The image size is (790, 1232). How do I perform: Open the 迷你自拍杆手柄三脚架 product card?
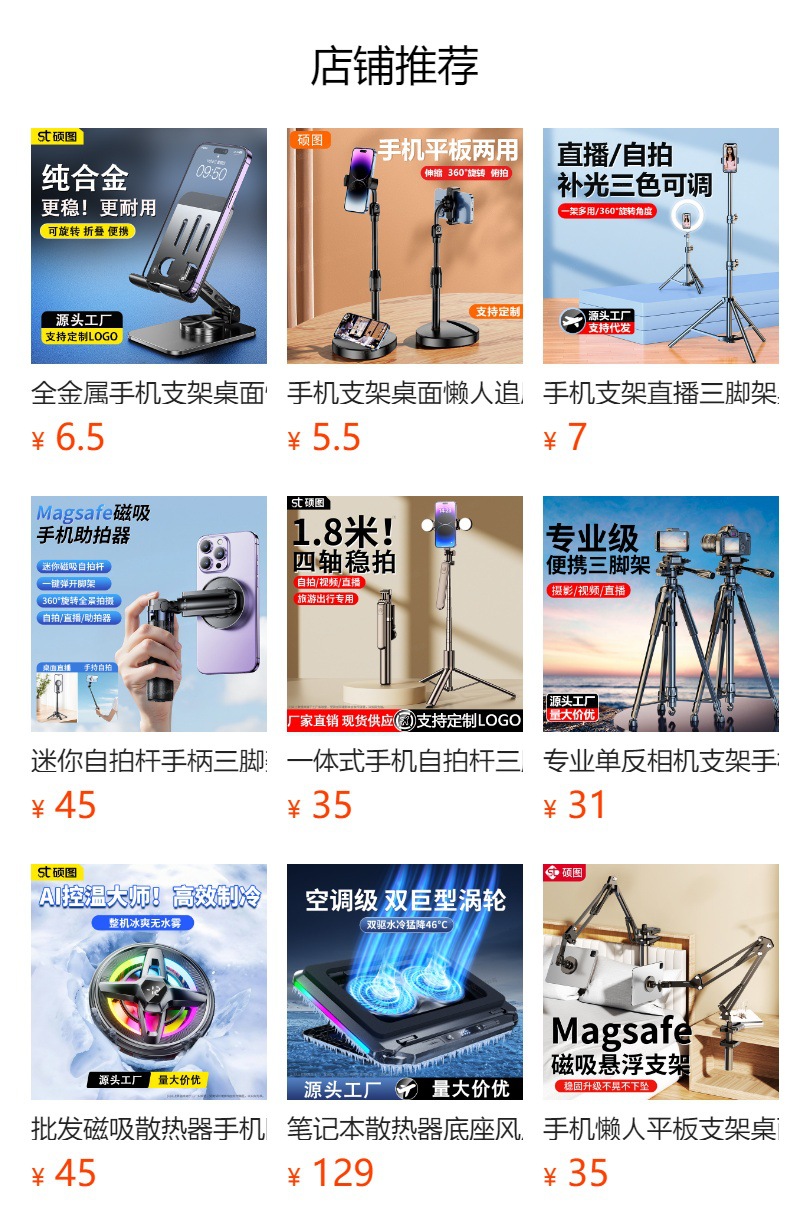click(x=149, y=660)
